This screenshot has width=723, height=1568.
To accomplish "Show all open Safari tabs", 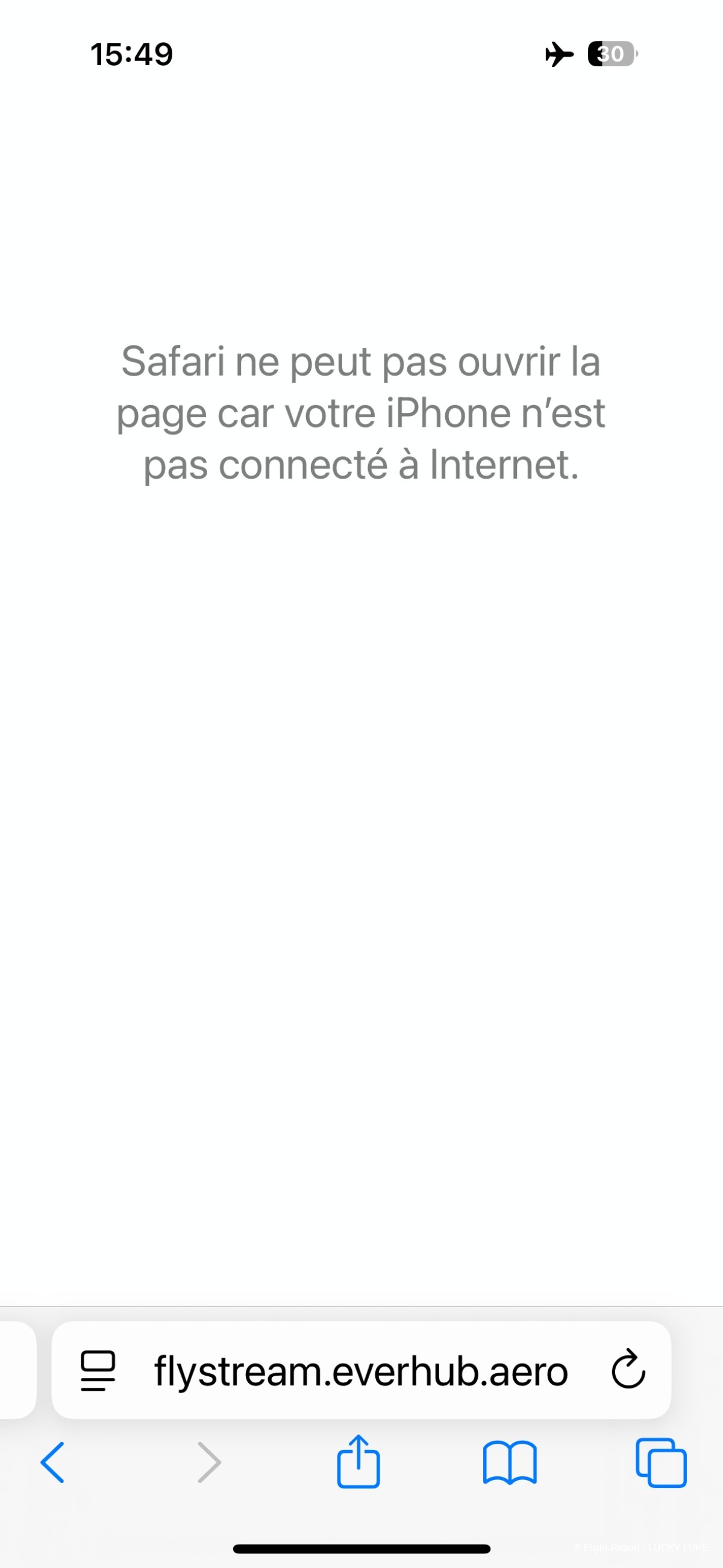I will [661, 1462].
